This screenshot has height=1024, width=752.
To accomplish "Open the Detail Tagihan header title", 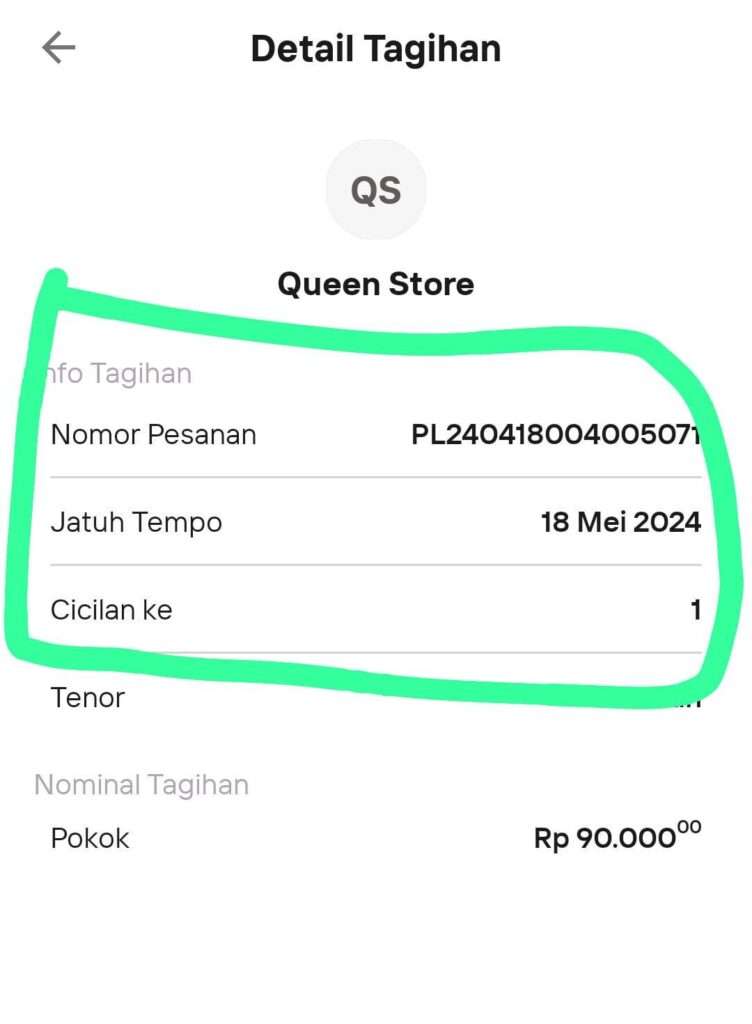I will pyautogui.click(x=376, y=48).
